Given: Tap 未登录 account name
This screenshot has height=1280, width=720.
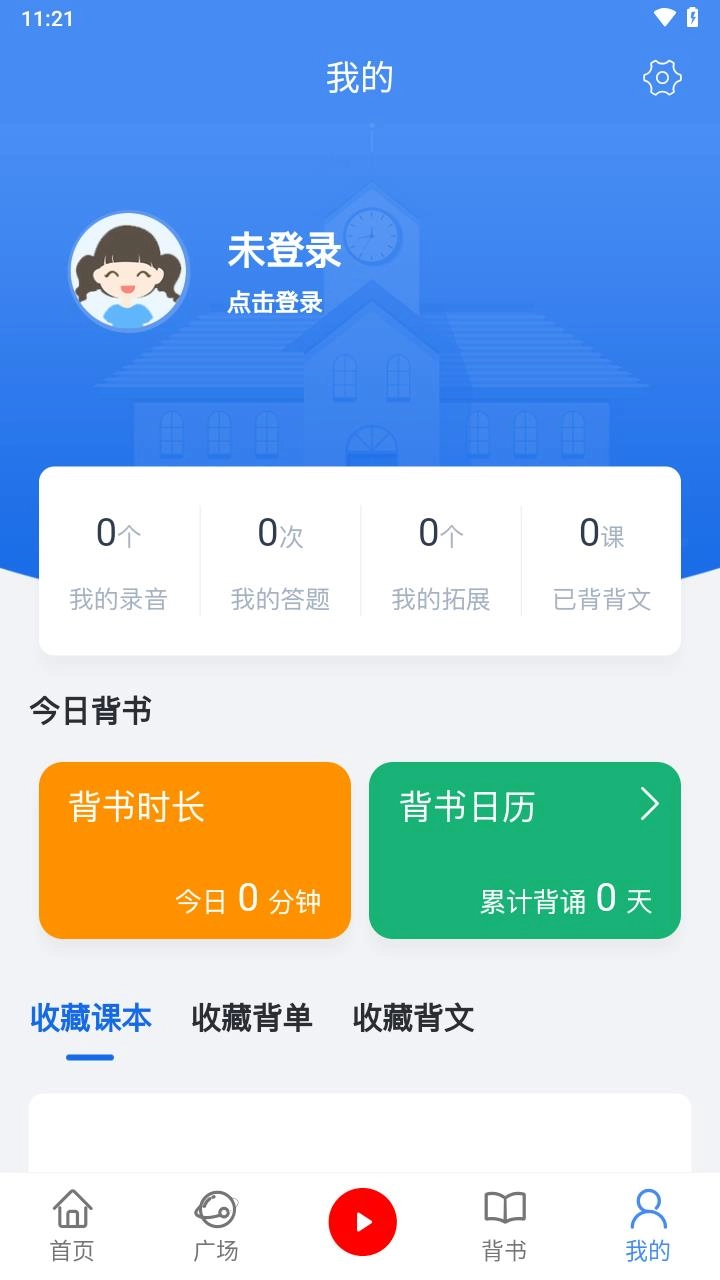Looking at the screenshot, I should click(283, 253).
